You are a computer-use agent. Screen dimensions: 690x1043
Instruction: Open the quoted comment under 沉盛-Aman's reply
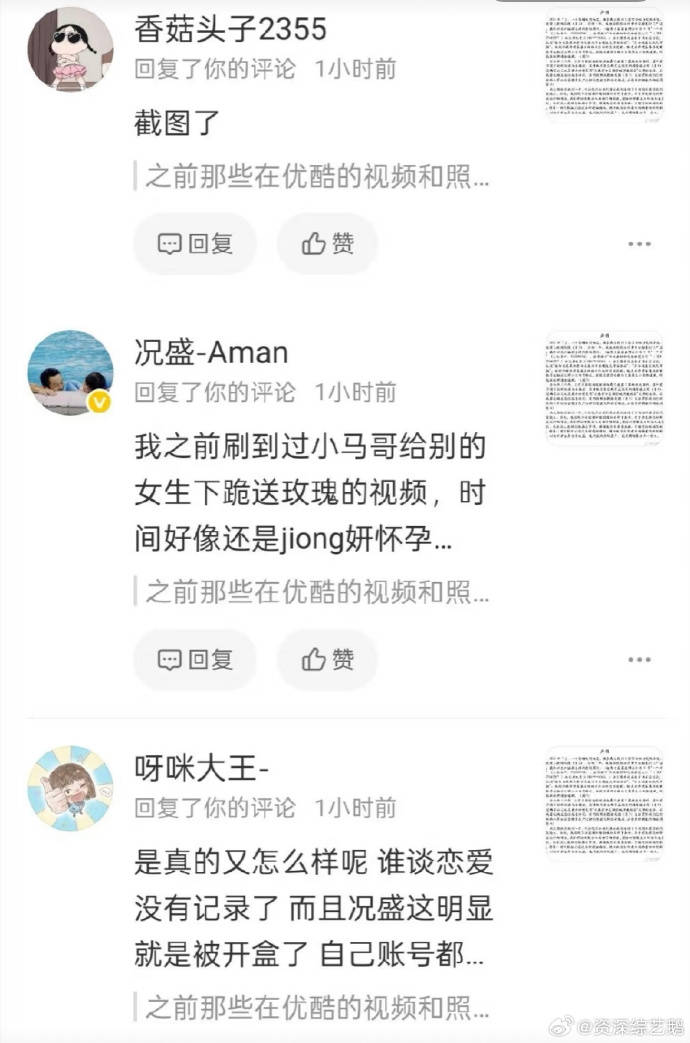[x=317, y=591]
